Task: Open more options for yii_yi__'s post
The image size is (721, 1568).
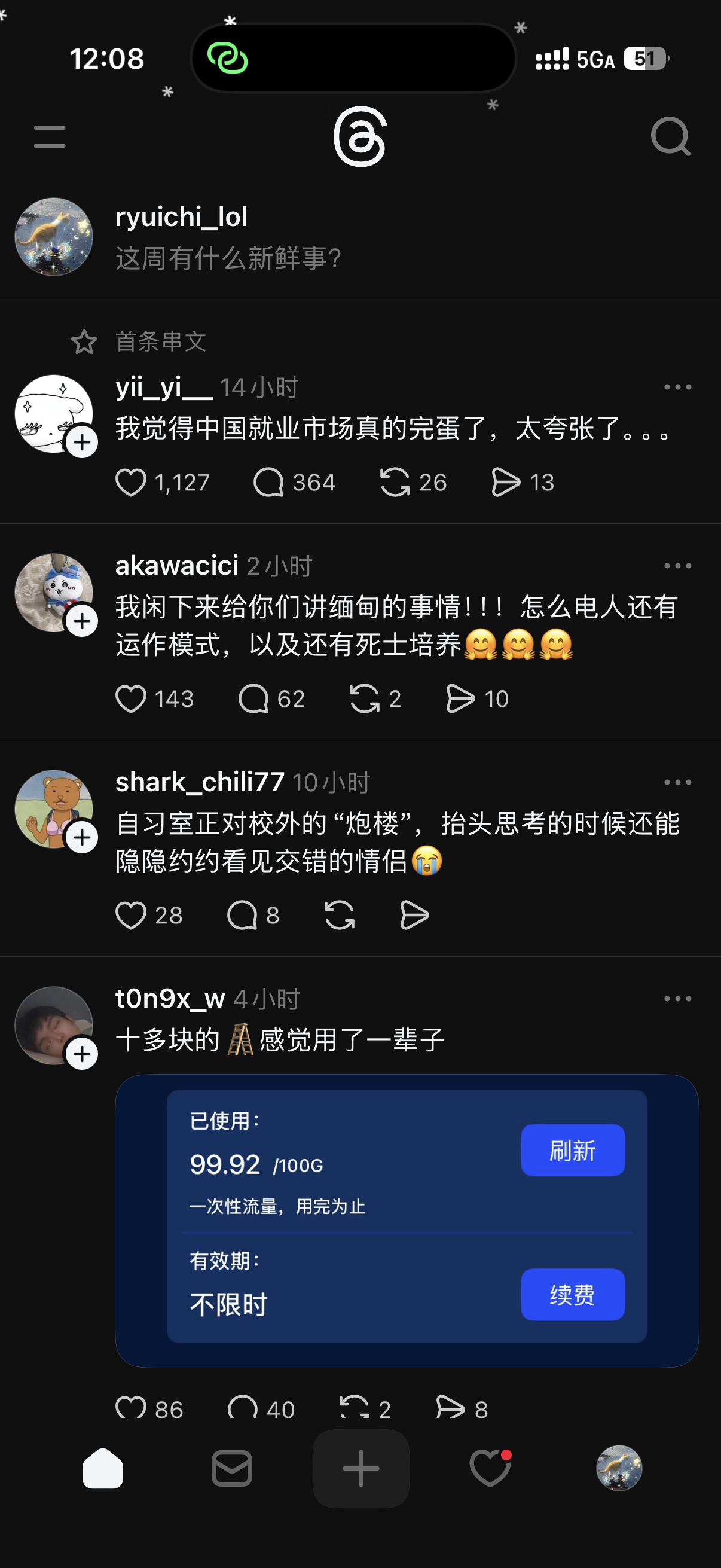Action: [x=677, y=387]
